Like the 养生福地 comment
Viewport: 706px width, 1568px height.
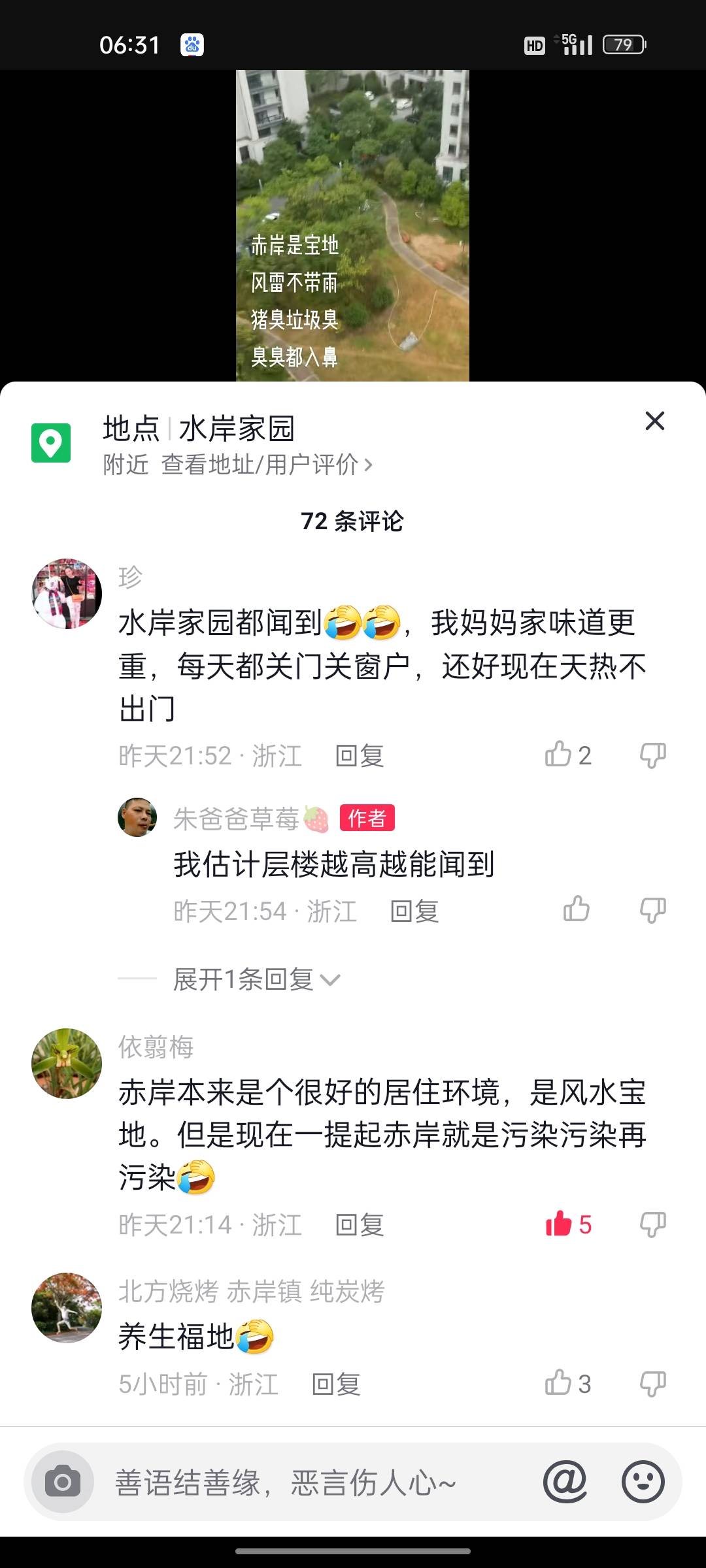tap(559, 1383)
